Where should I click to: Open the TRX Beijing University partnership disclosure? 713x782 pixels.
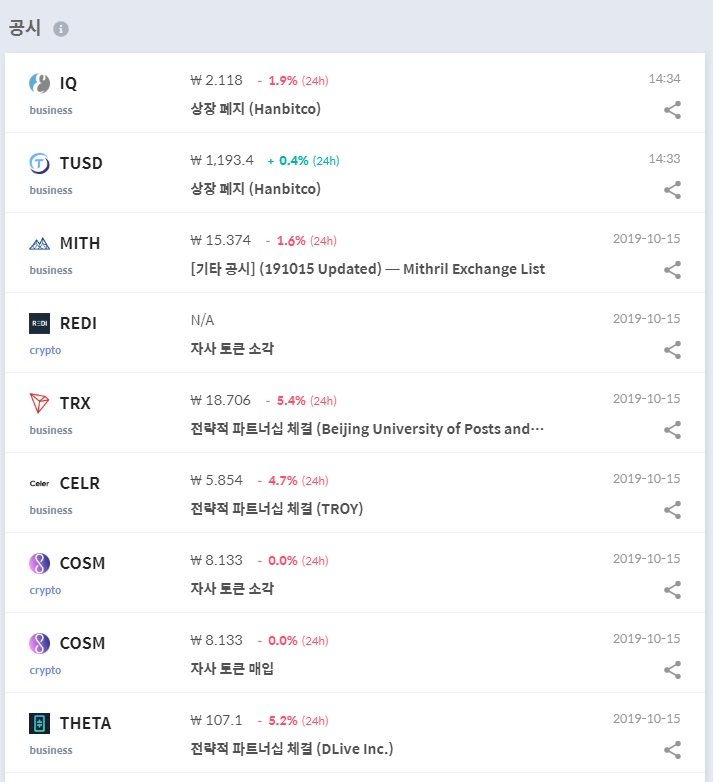[367, 429]
